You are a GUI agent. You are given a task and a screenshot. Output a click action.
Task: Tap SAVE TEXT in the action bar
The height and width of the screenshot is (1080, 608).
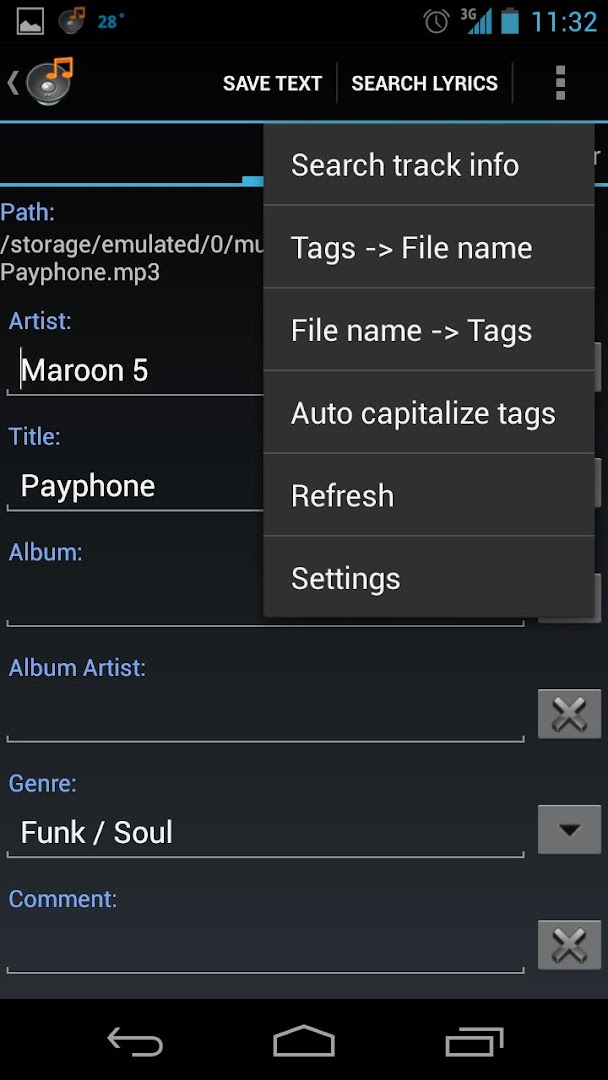tap(272, 83)
